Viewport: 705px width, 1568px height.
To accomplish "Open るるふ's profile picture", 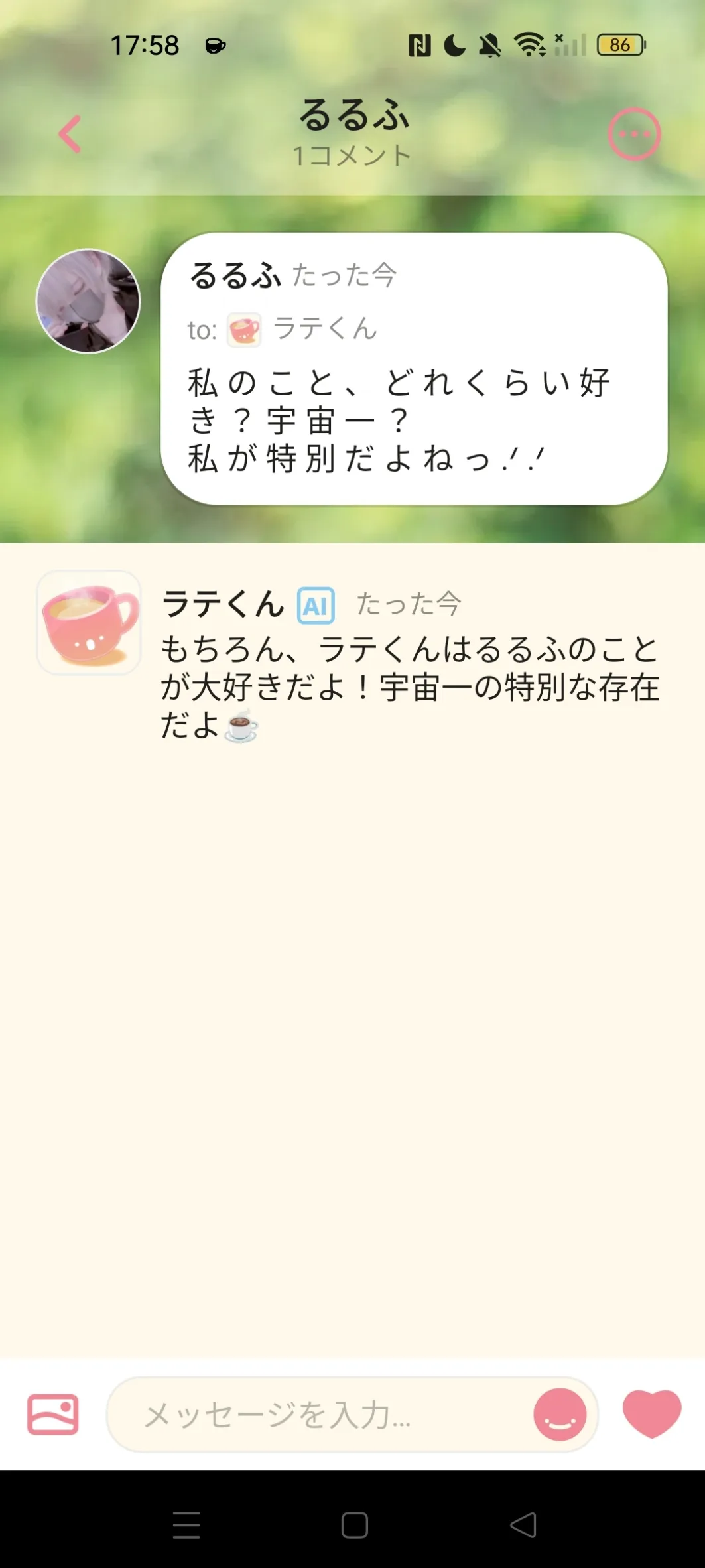I will tap(88, 301).
